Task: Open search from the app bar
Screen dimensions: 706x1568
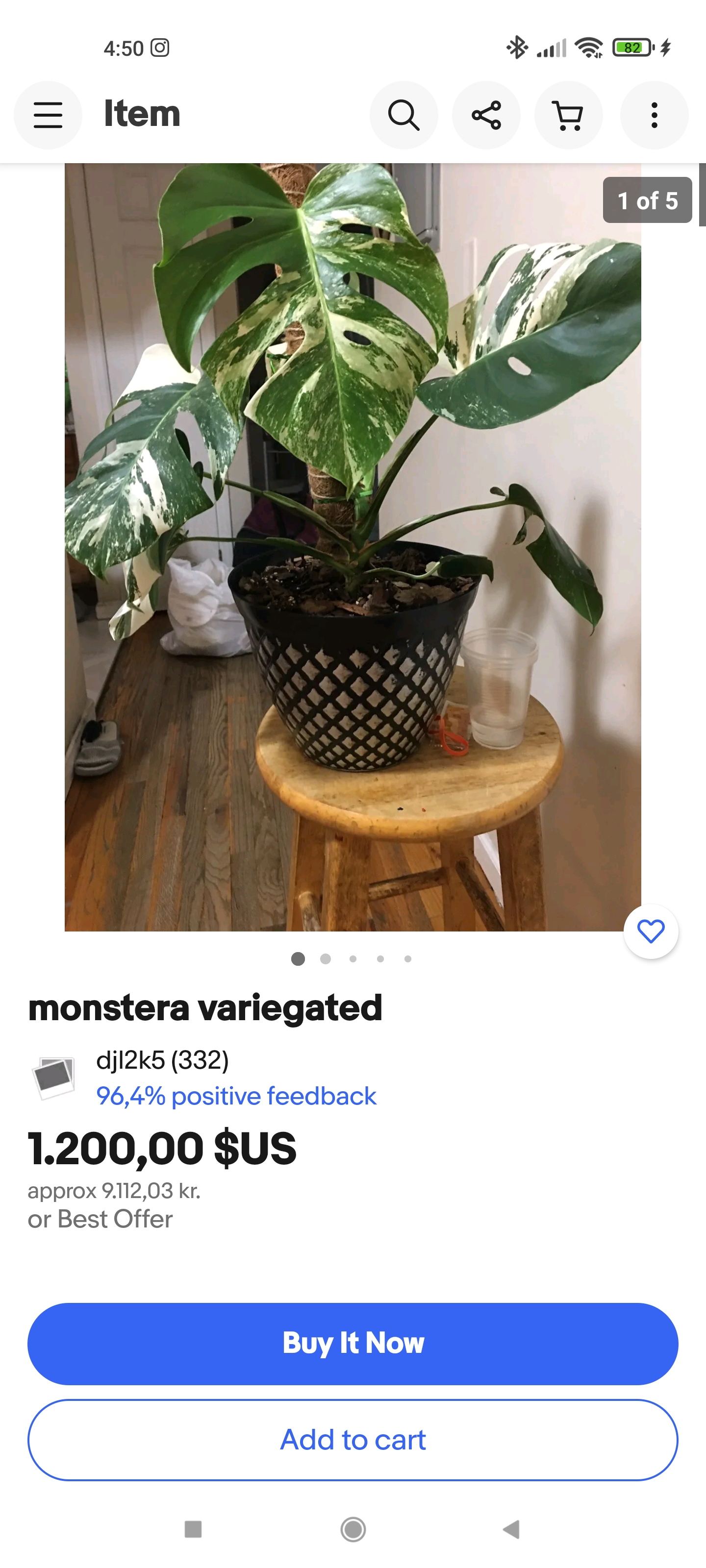Action: click(x=404, y=115)
